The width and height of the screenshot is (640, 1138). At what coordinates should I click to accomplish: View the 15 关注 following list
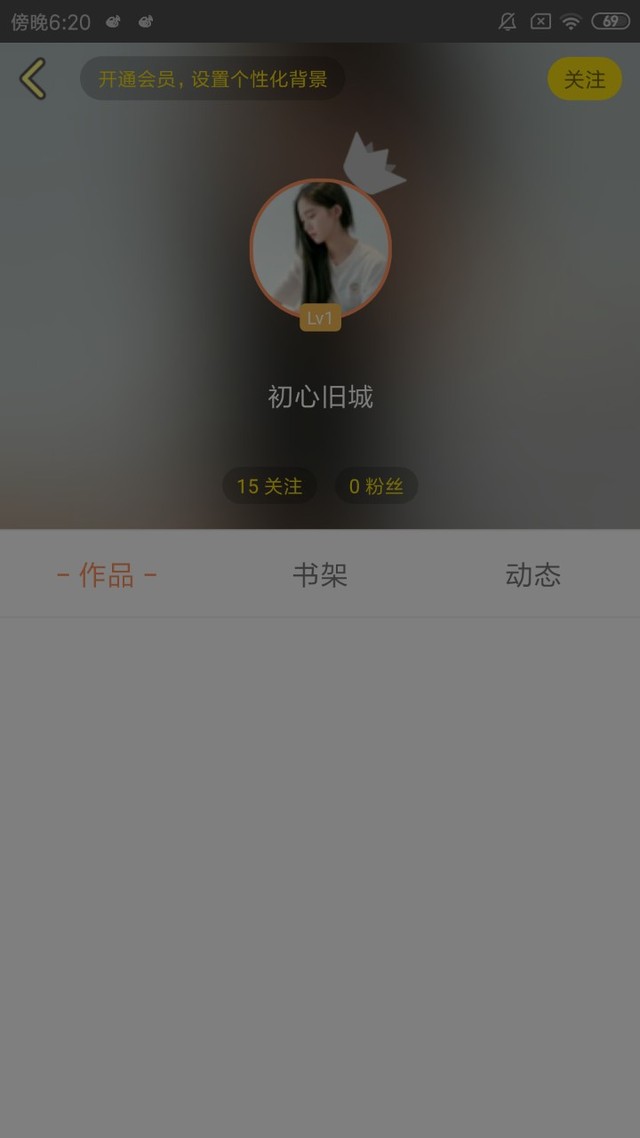(x=269, y=486)
